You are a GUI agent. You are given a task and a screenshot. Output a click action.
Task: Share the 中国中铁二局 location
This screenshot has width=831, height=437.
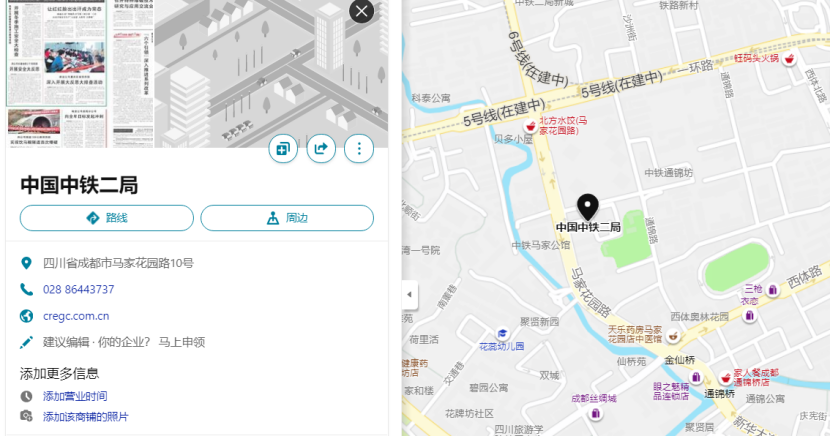click(321, 149)
